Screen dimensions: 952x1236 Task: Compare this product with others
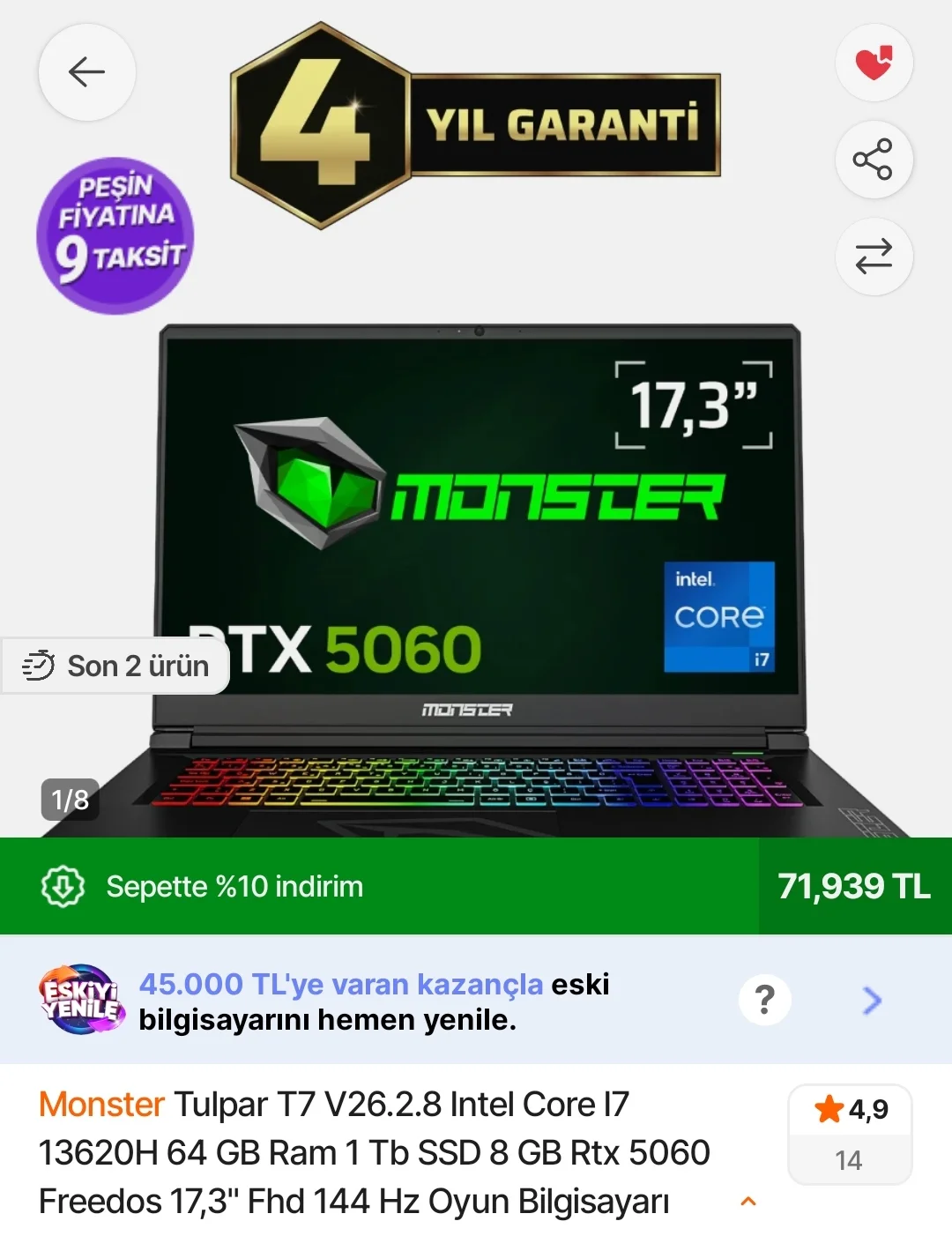[874, 257]
